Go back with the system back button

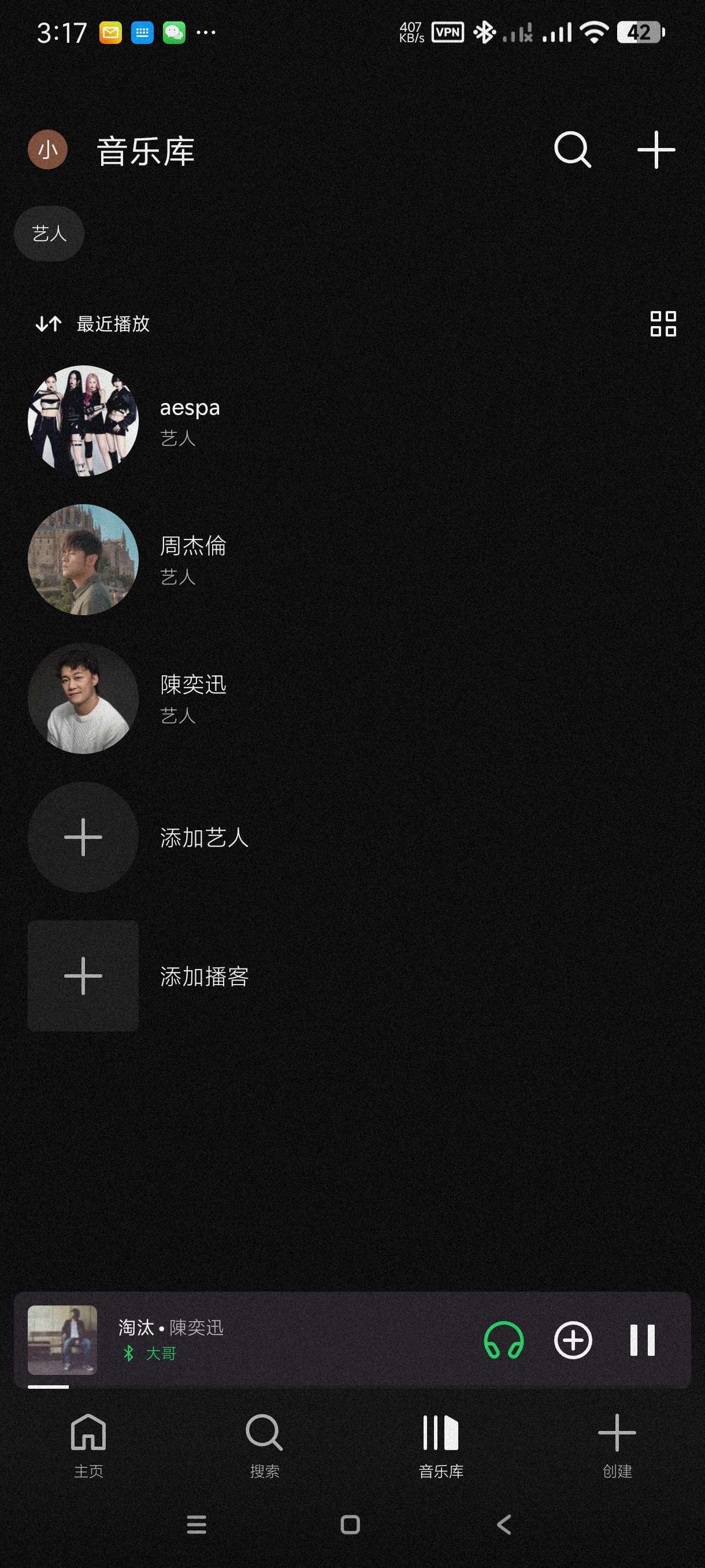[504, 1525]
